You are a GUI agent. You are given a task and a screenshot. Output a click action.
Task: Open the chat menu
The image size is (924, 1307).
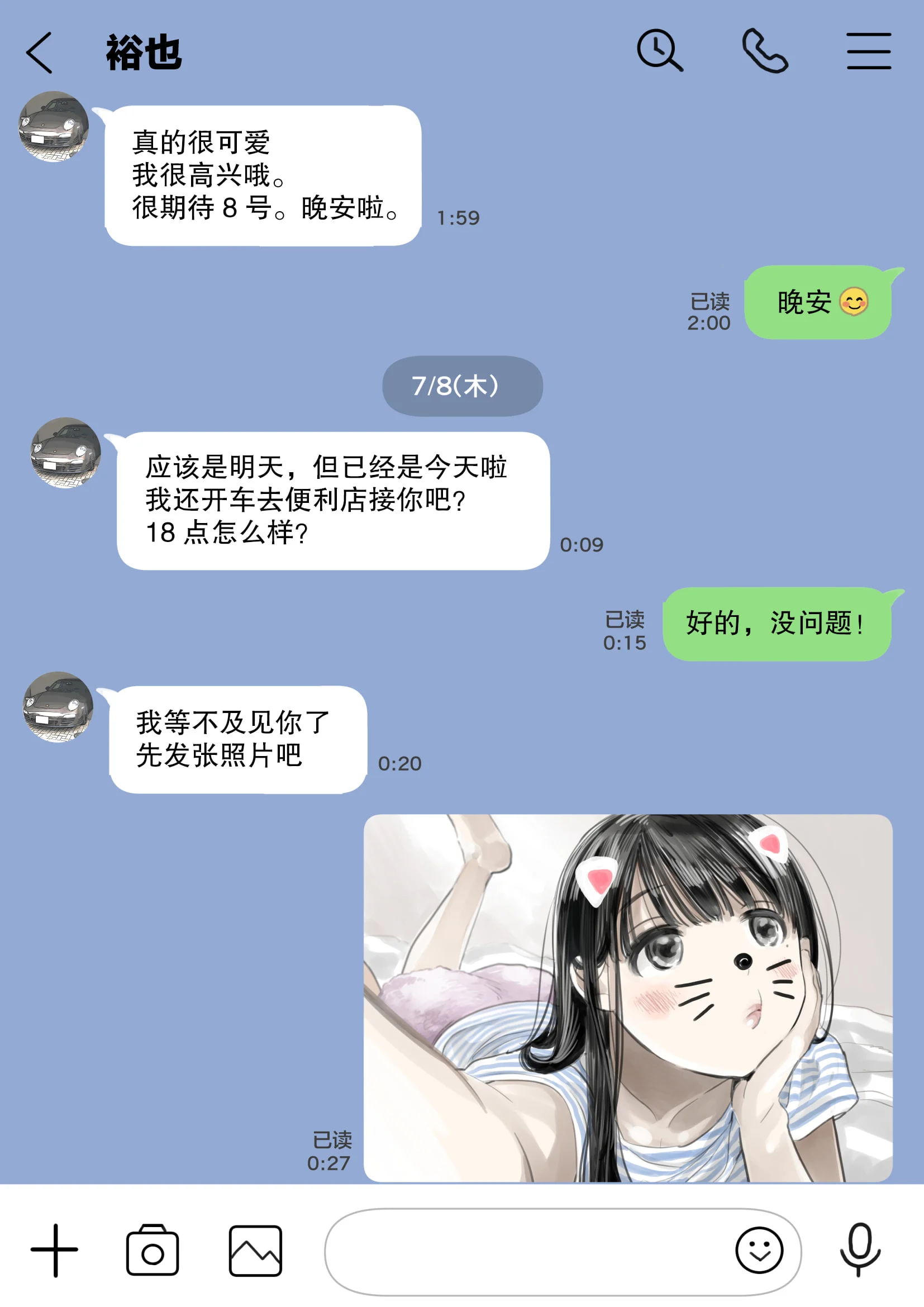(x=868, y=51)
